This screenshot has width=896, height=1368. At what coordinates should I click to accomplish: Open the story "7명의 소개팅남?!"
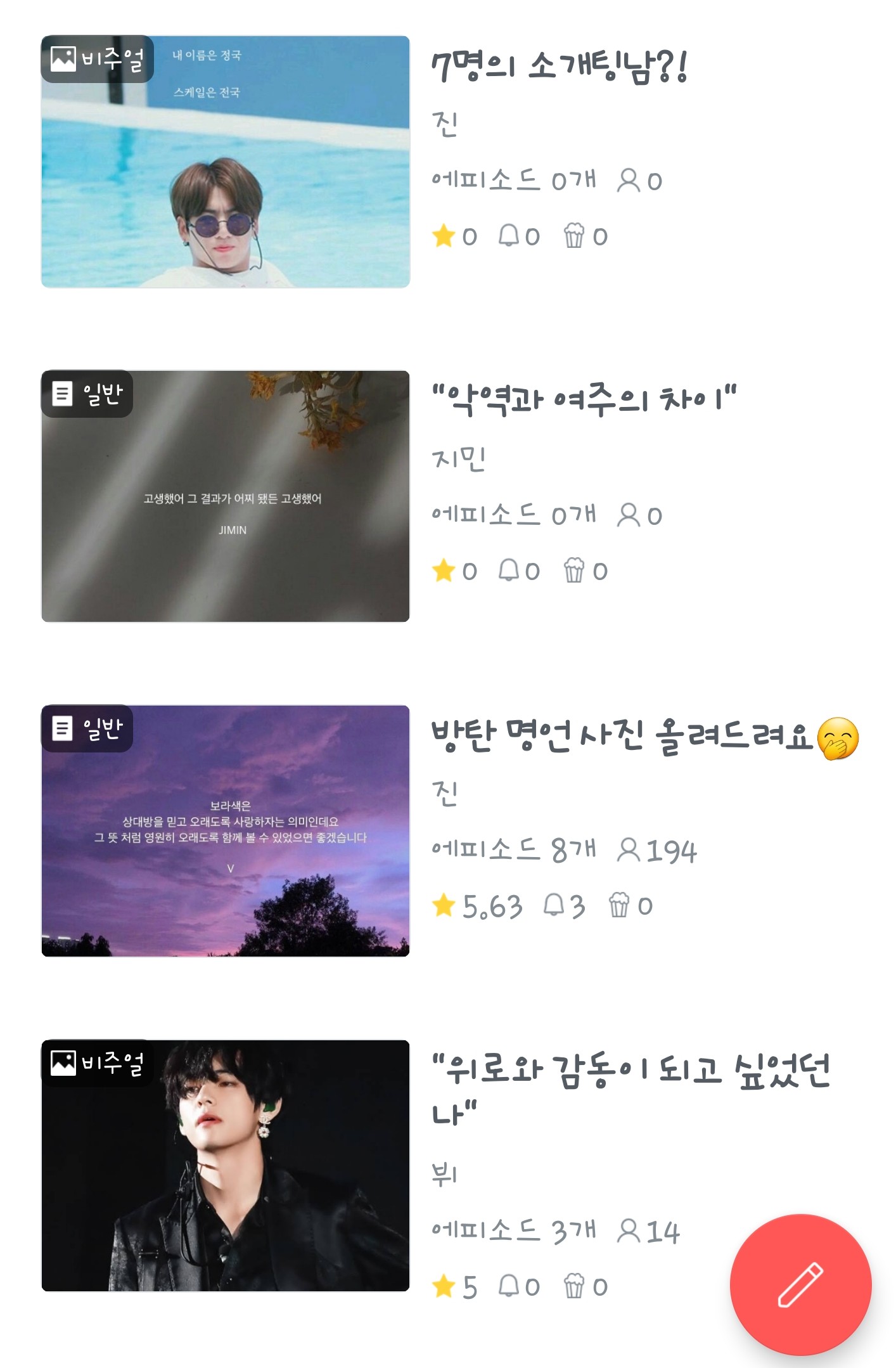pyautogui.click(x=559, y=67)
